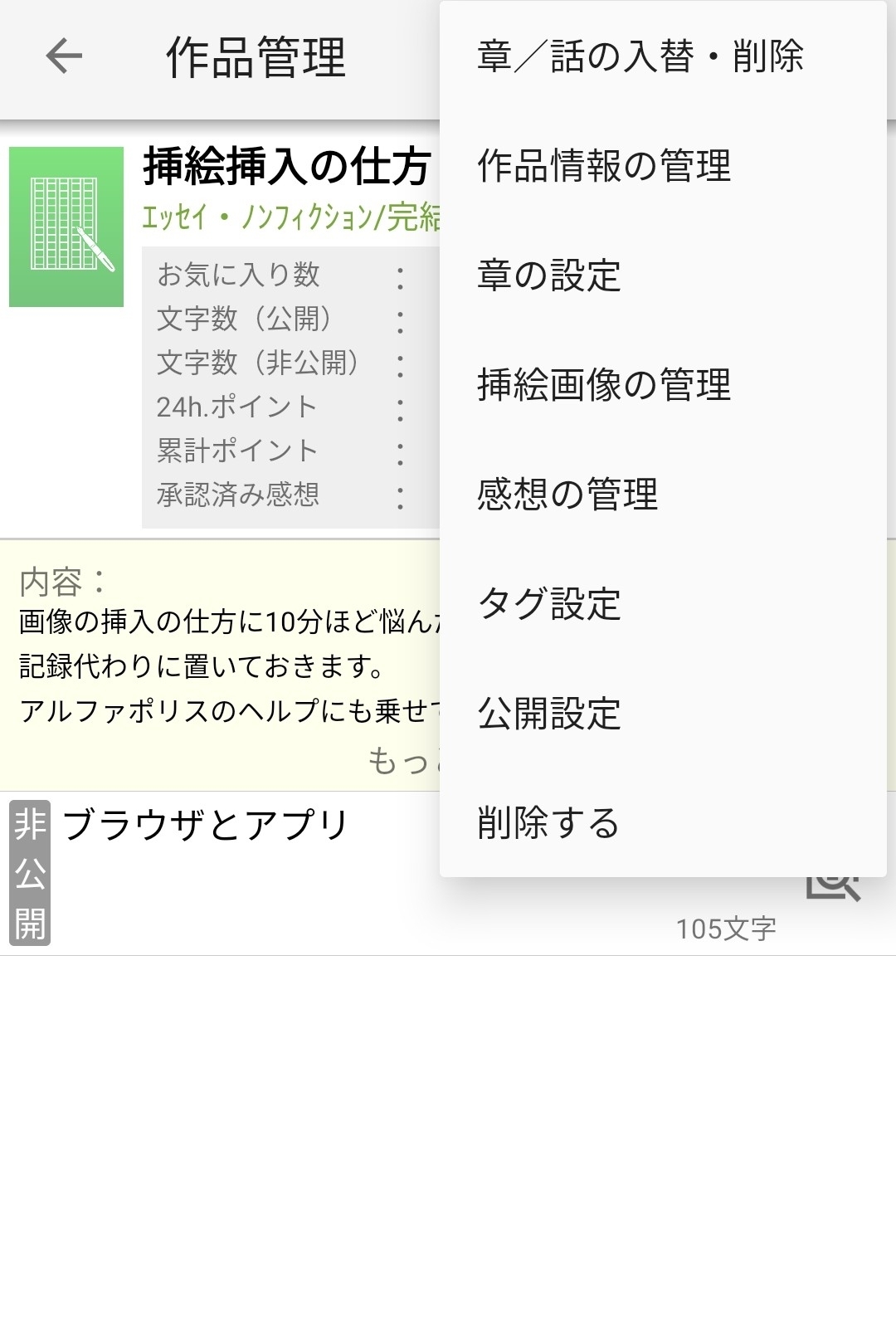Tap 削除する to delete the work
The image size is (896, 1331).
tap(548, 823)
